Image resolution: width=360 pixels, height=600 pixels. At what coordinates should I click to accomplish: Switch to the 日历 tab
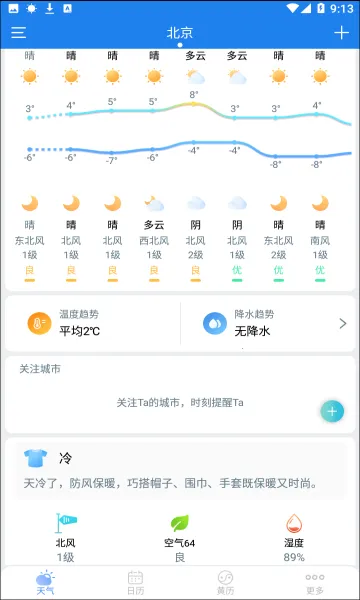[135, 583]
